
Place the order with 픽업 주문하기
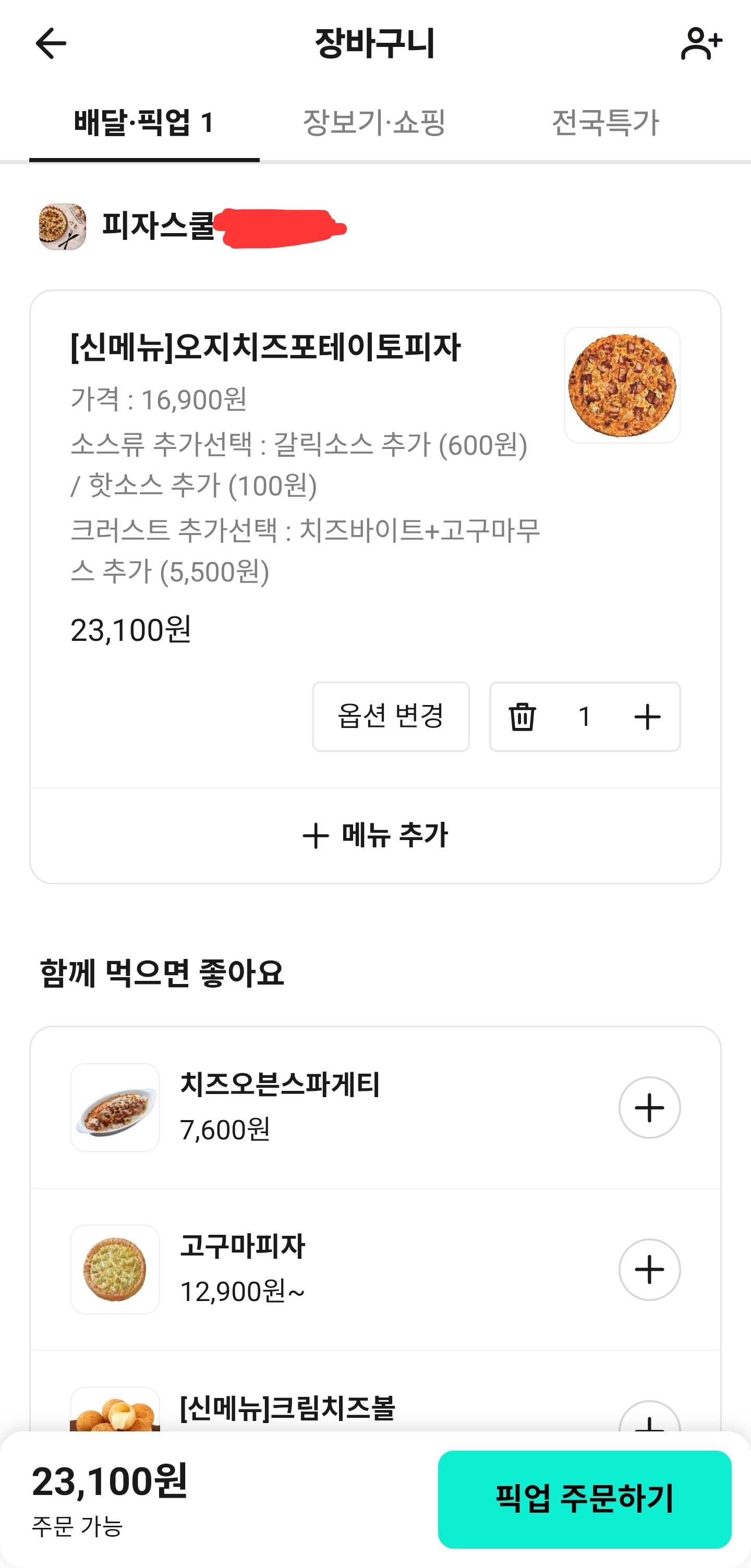coord(584,1499)
